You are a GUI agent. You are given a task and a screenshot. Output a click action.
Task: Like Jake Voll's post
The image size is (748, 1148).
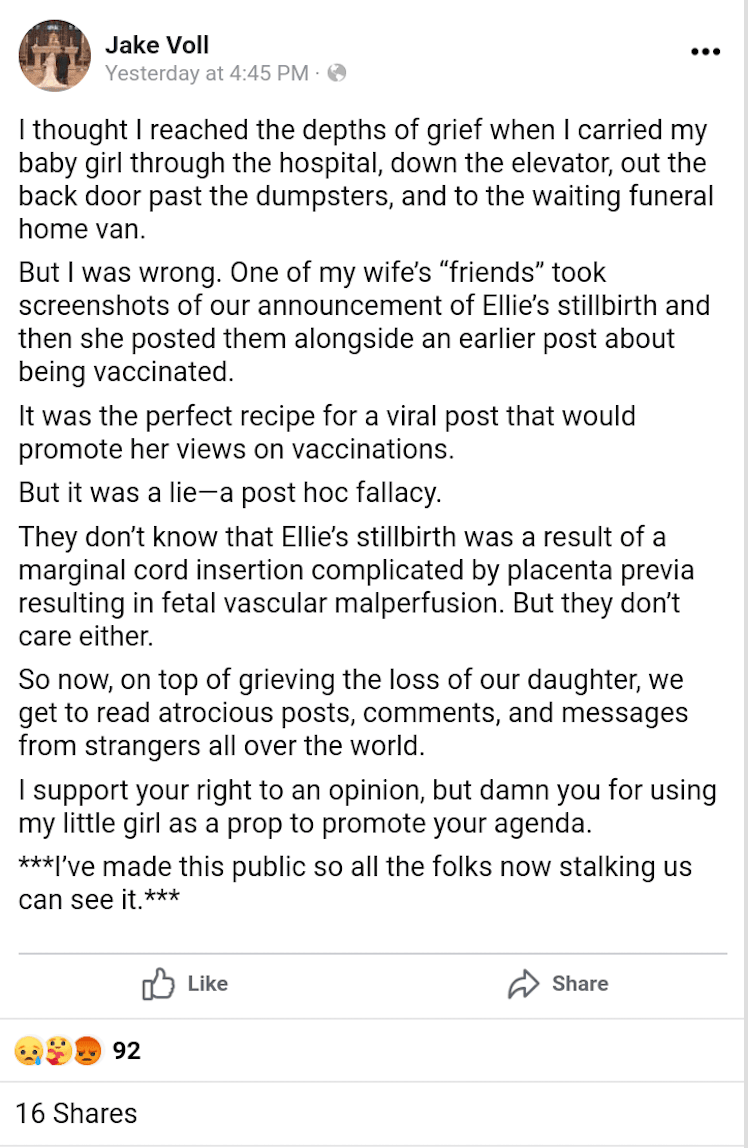click(186, 984)
